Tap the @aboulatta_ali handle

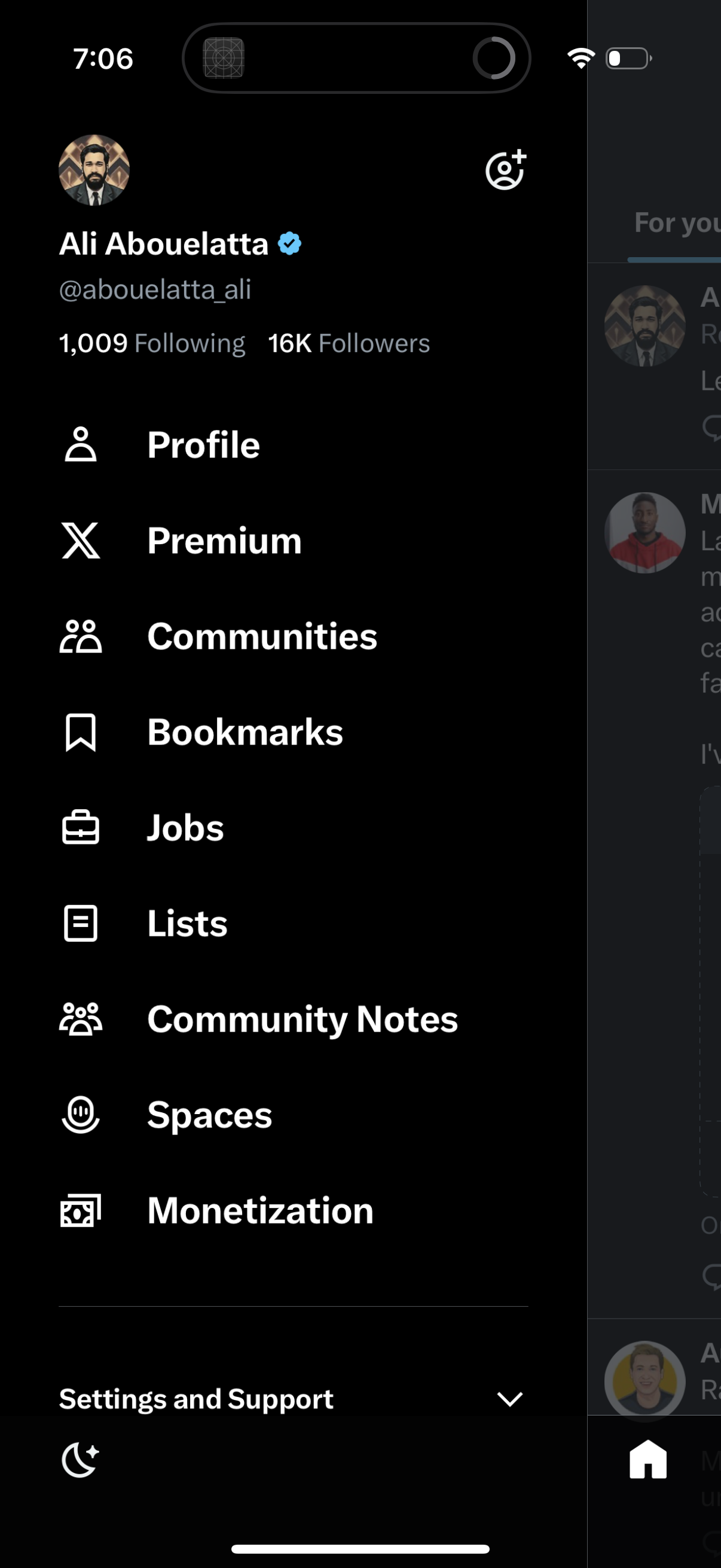pos(156,291)
